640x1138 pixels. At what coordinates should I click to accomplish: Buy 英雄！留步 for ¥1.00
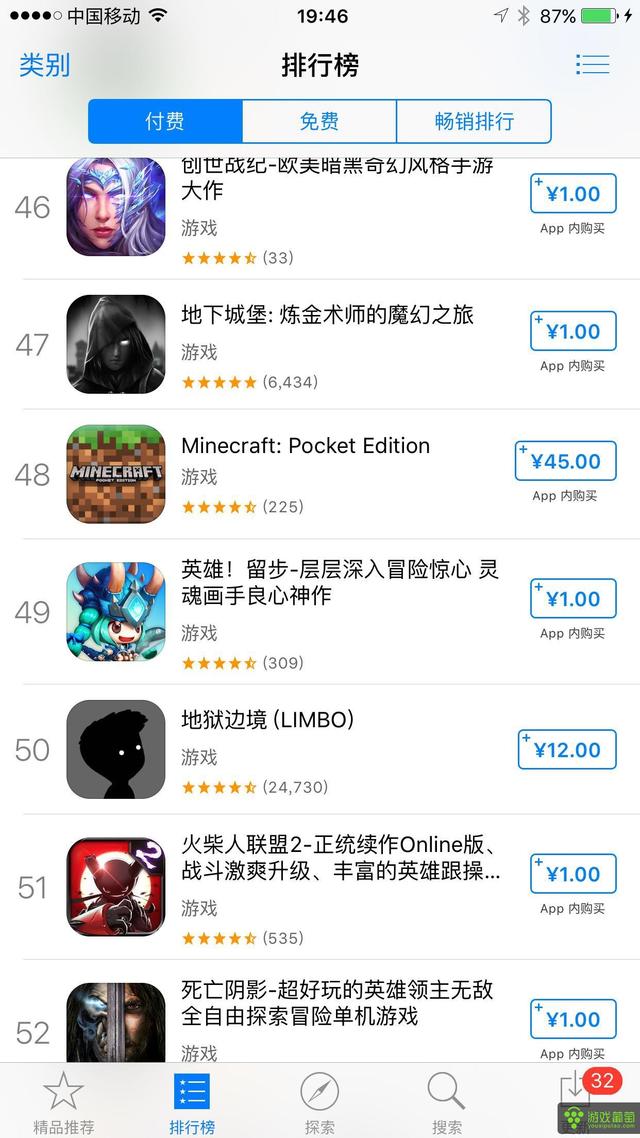coord(573,599)
